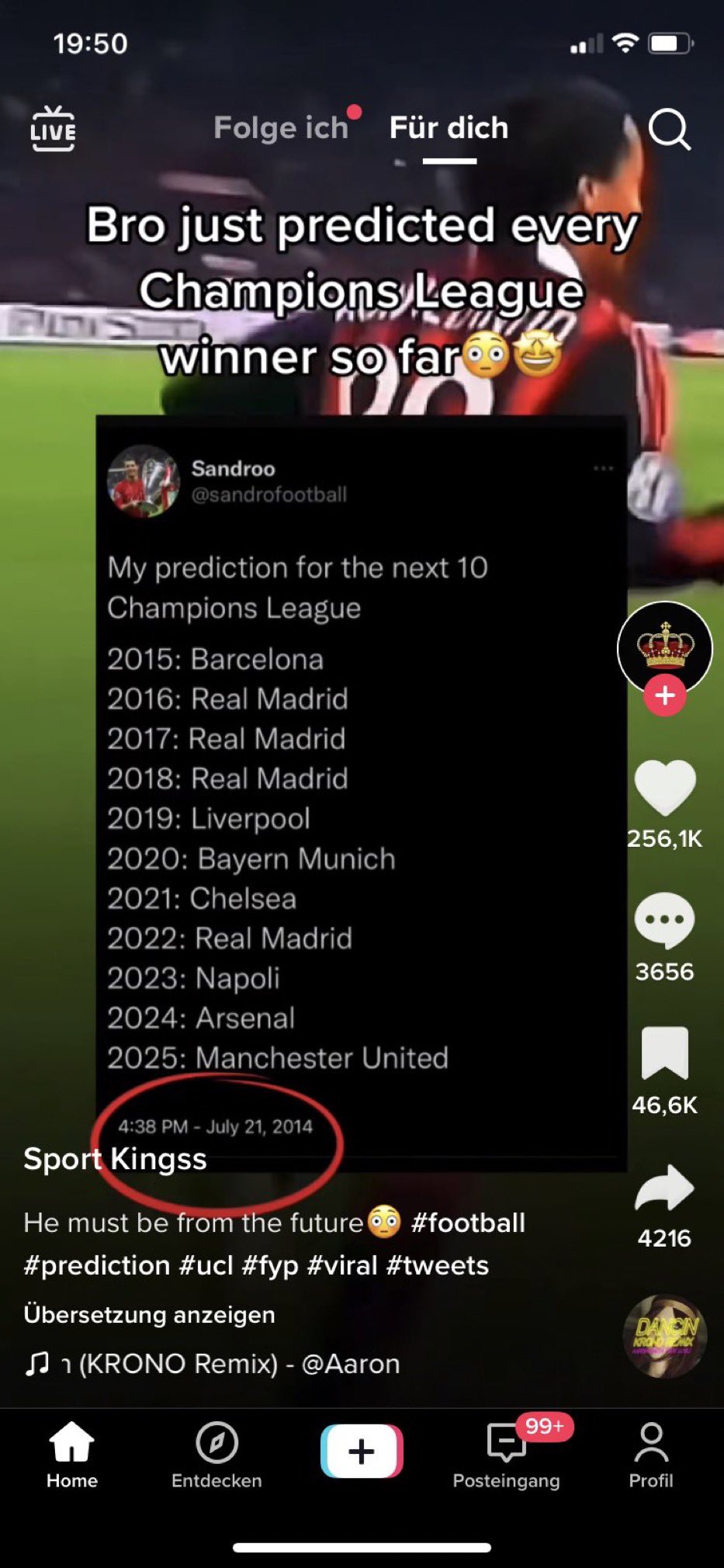Open the KRONO Remix sound link

(x=230, y=1364)
